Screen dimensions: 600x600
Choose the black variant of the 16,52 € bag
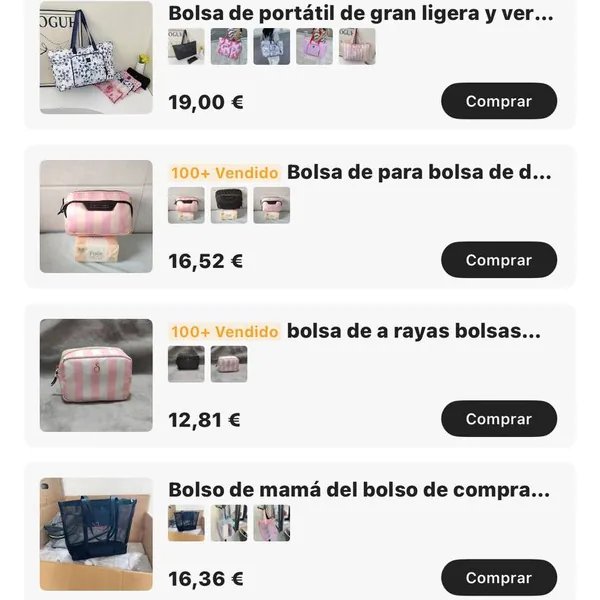point(229,205)
